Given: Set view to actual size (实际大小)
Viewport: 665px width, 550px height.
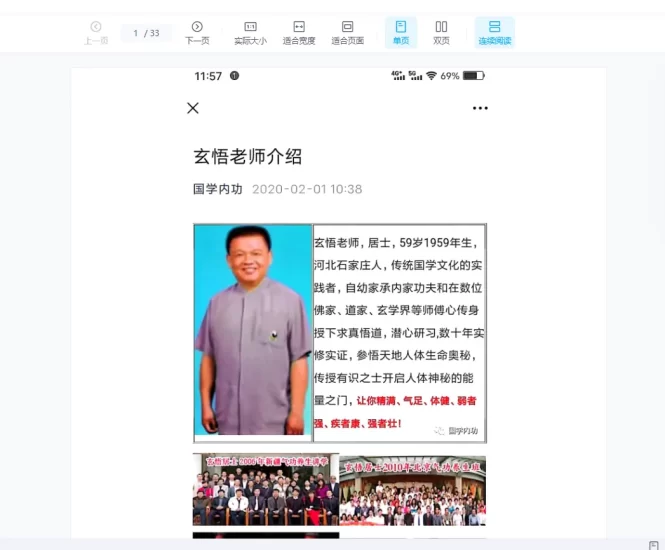Looking at the screenshot, I should [250, 32].
